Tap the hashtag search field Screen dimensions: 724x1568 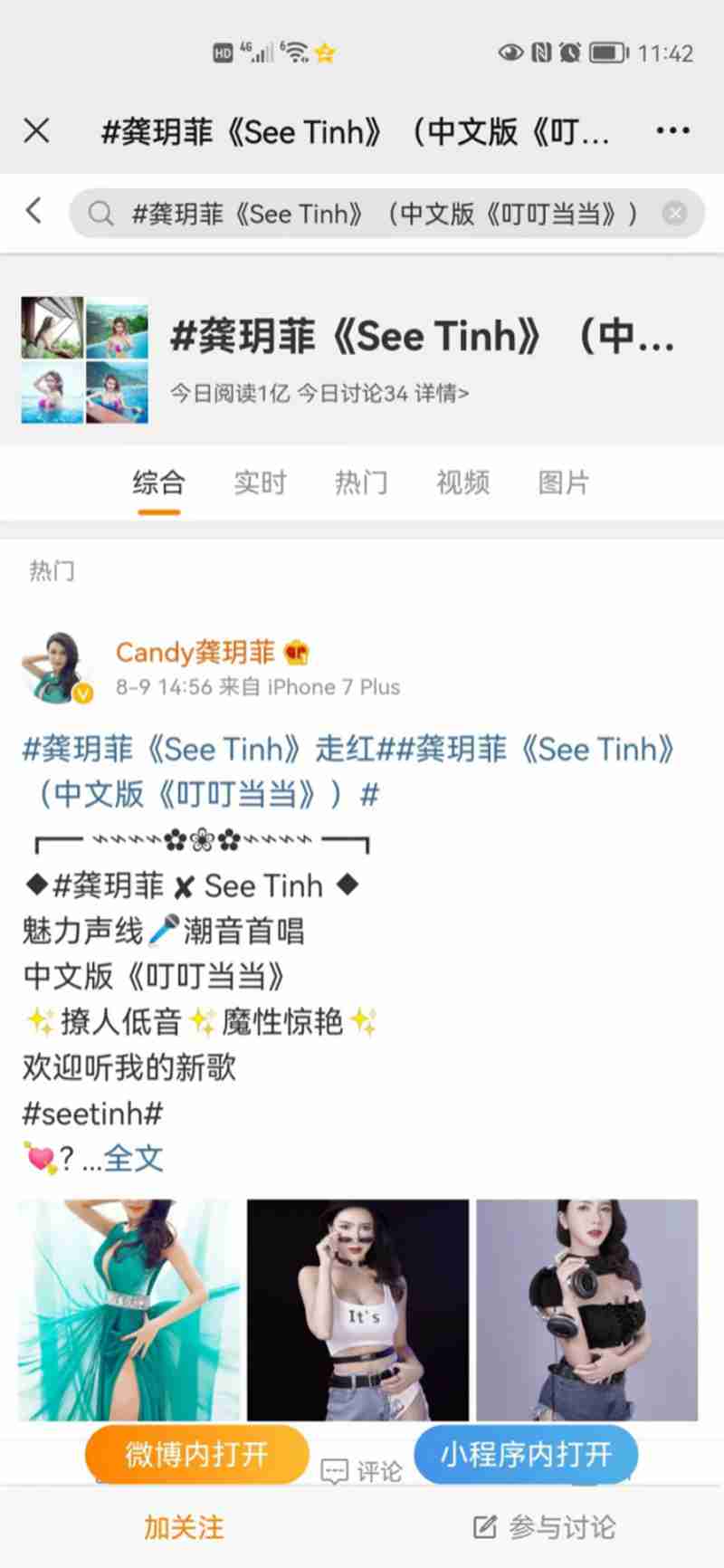380,214
